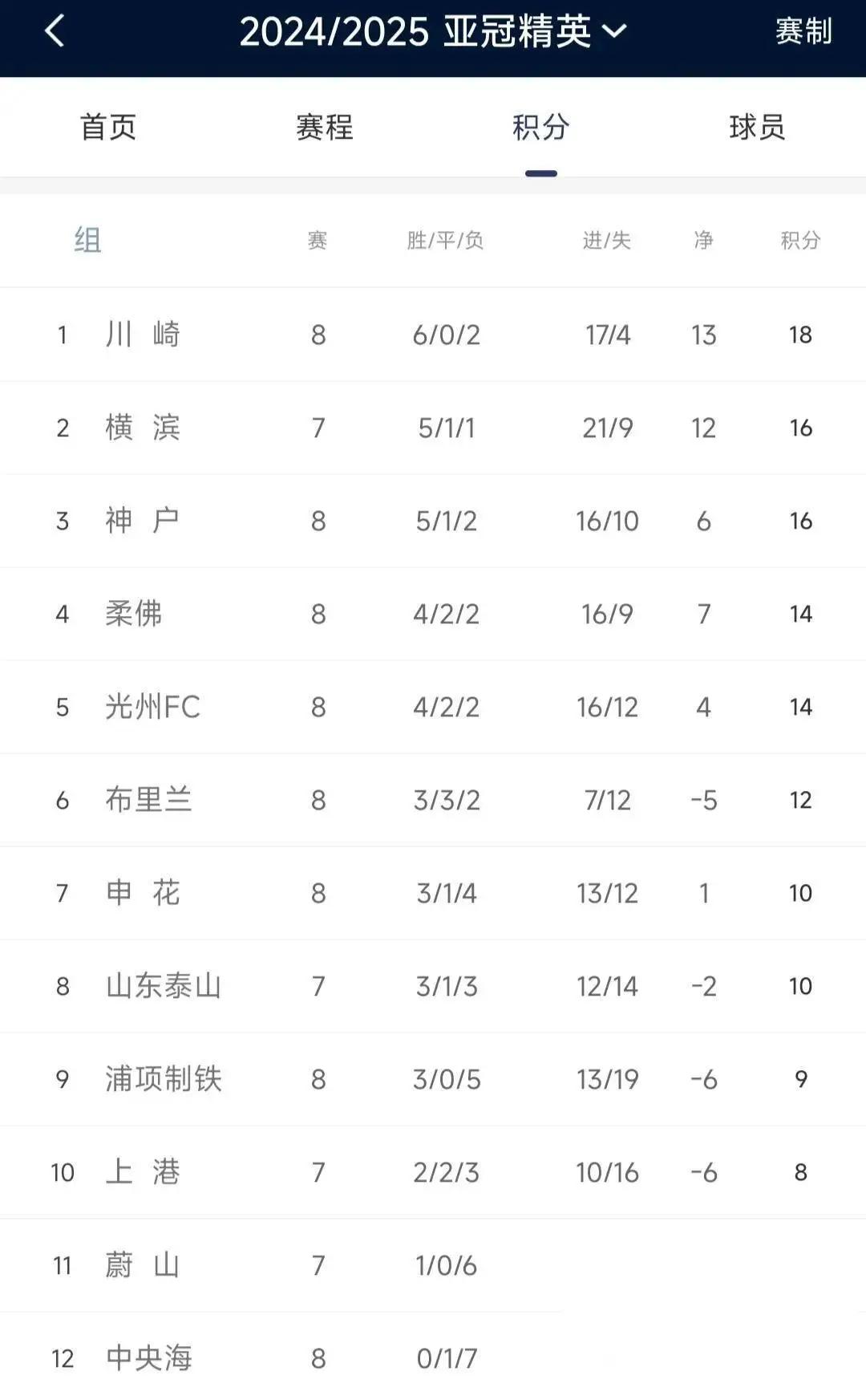Switch to the 首页 tab
The width and height of the screenshot is (866, 1400).
tap(108, 127)
